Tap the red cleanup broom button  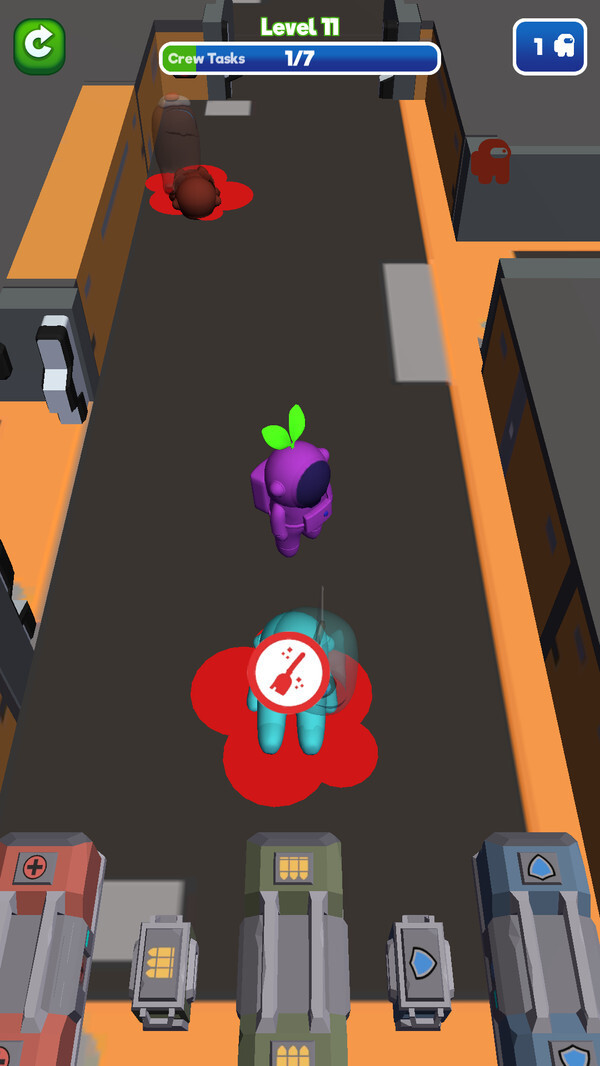288,673
